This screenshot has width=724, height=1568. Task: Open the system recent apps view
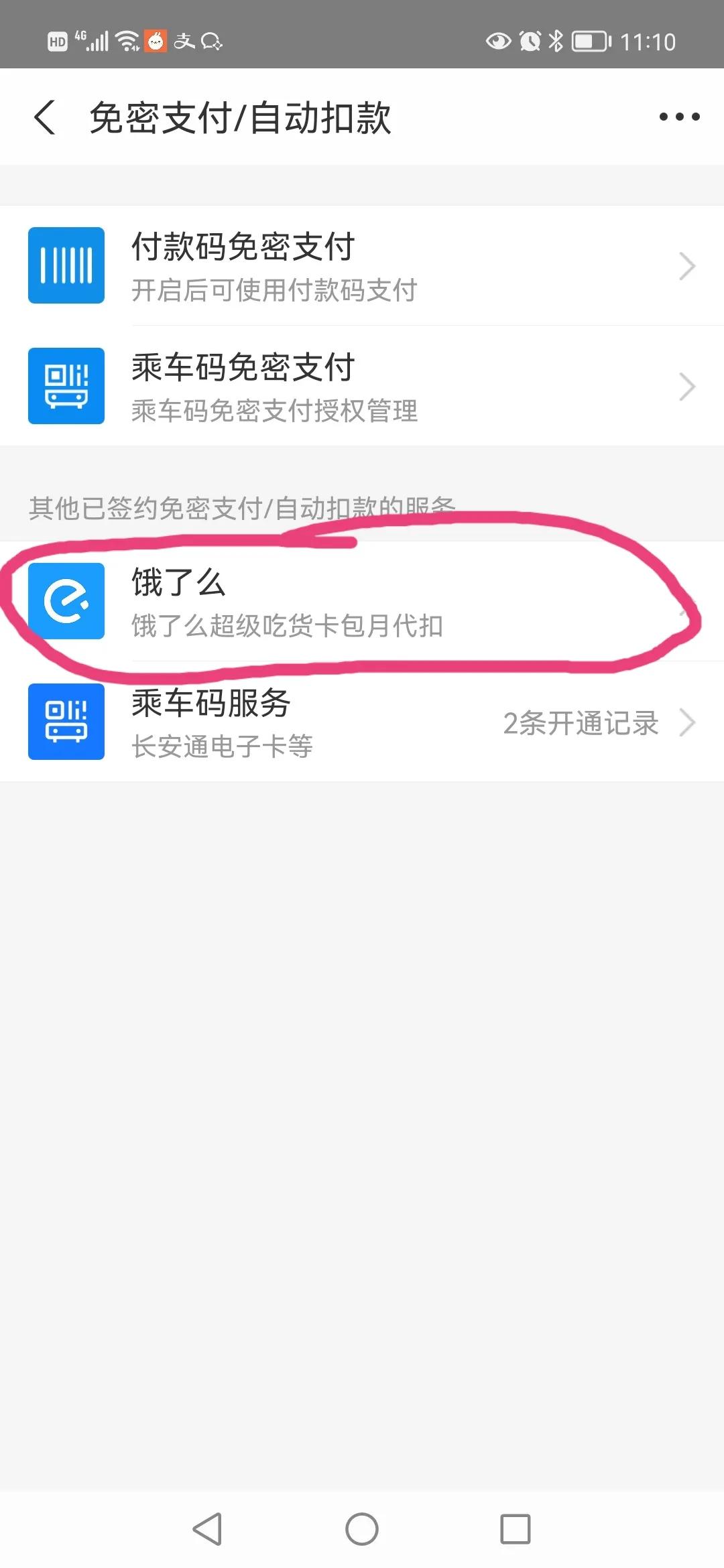[x=515, y=1529]
